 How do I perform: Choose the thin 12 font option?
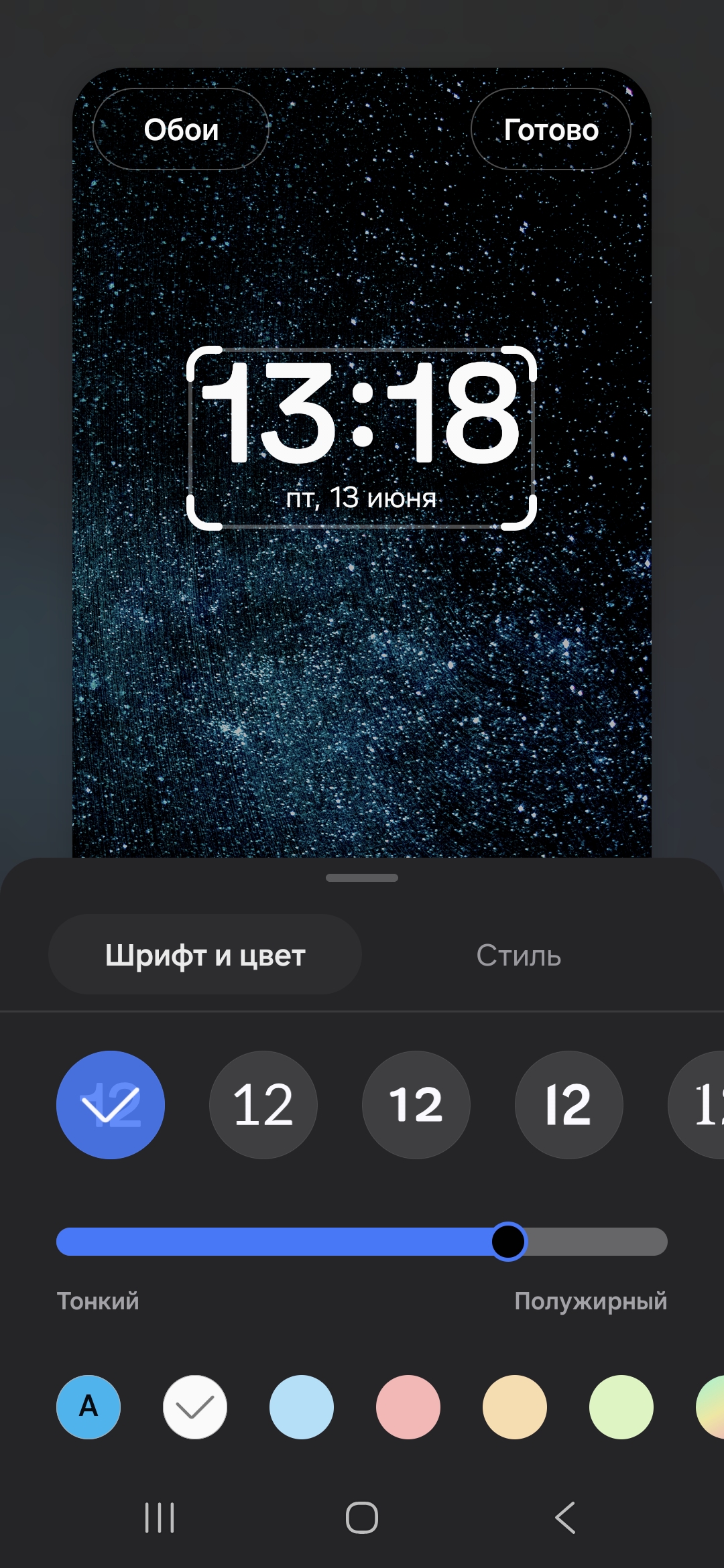(x=263, y=1105)
